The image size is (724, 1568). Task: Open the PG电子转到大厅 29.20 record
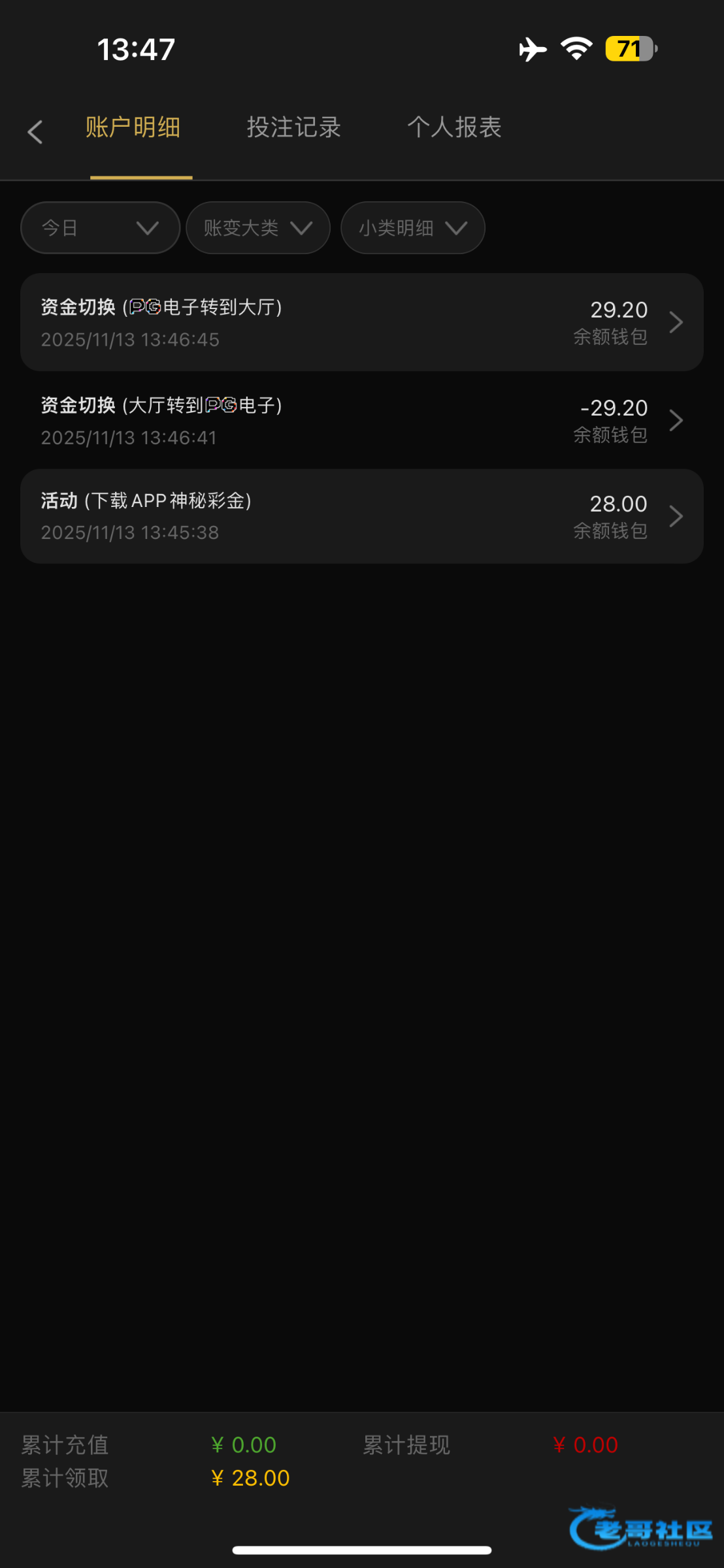point(361,322)
